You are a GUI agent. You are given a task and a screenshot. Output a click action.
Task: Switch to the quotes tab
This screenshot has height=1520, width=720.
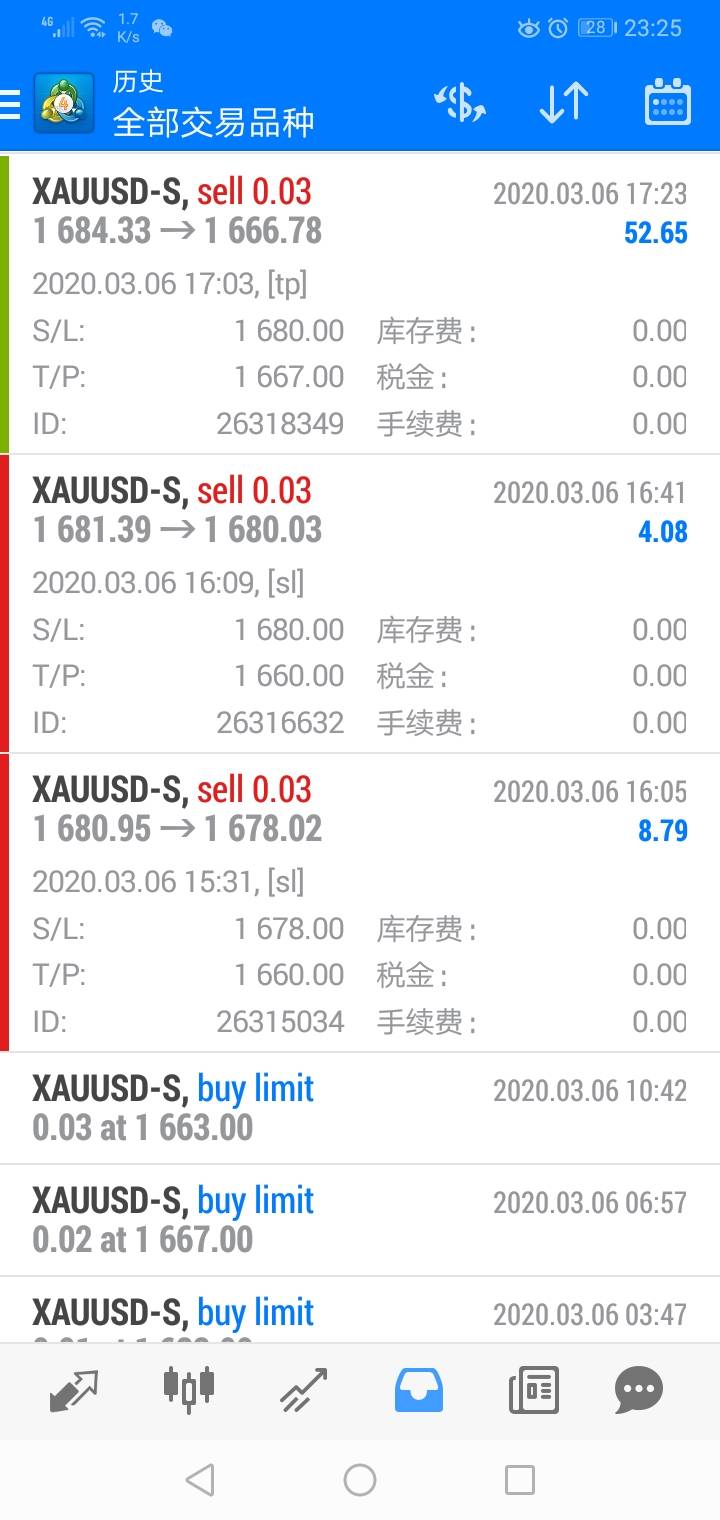75,1389
